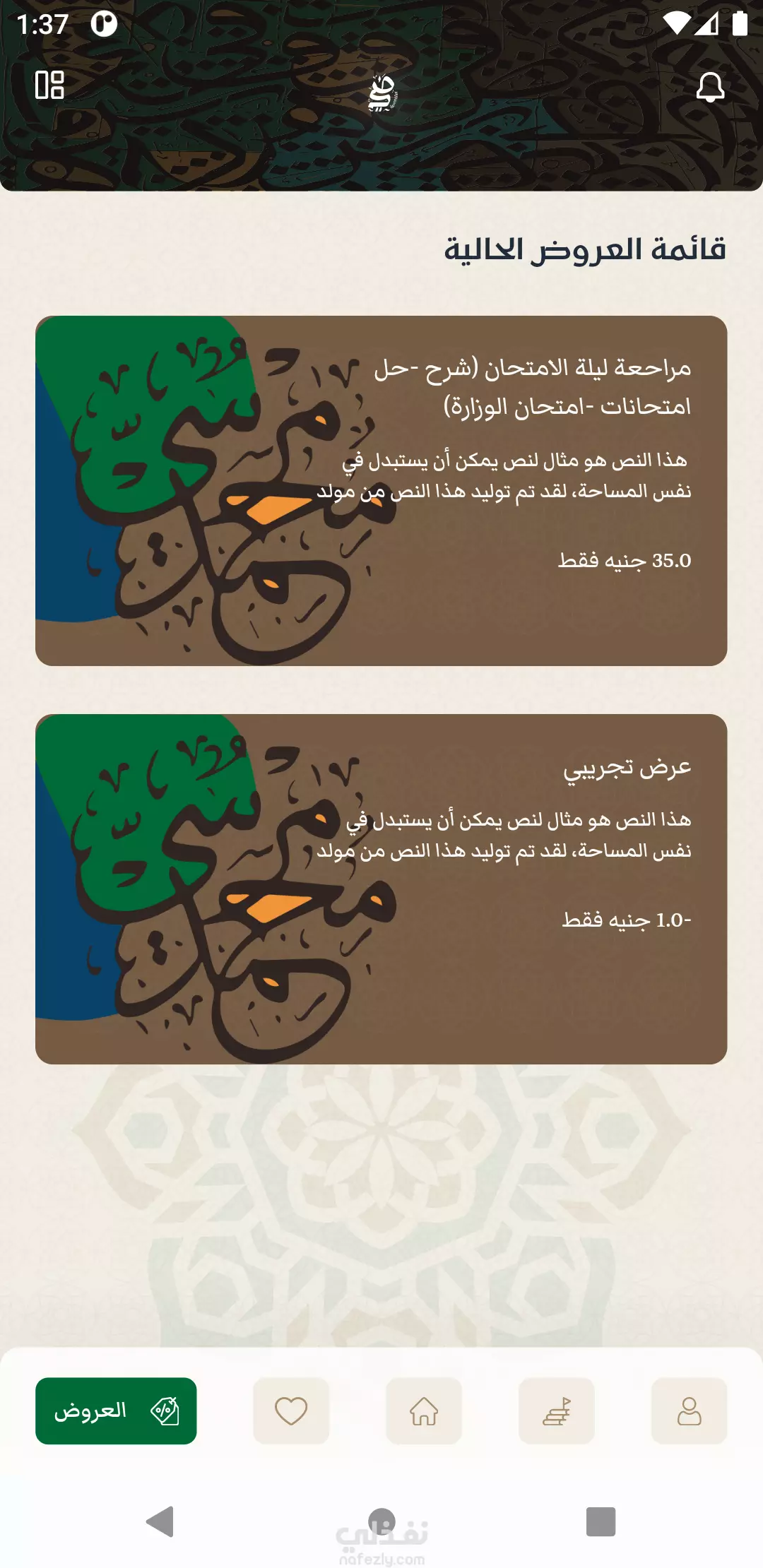Open the عرض تجريبي offer card

(x=381, y=889)
